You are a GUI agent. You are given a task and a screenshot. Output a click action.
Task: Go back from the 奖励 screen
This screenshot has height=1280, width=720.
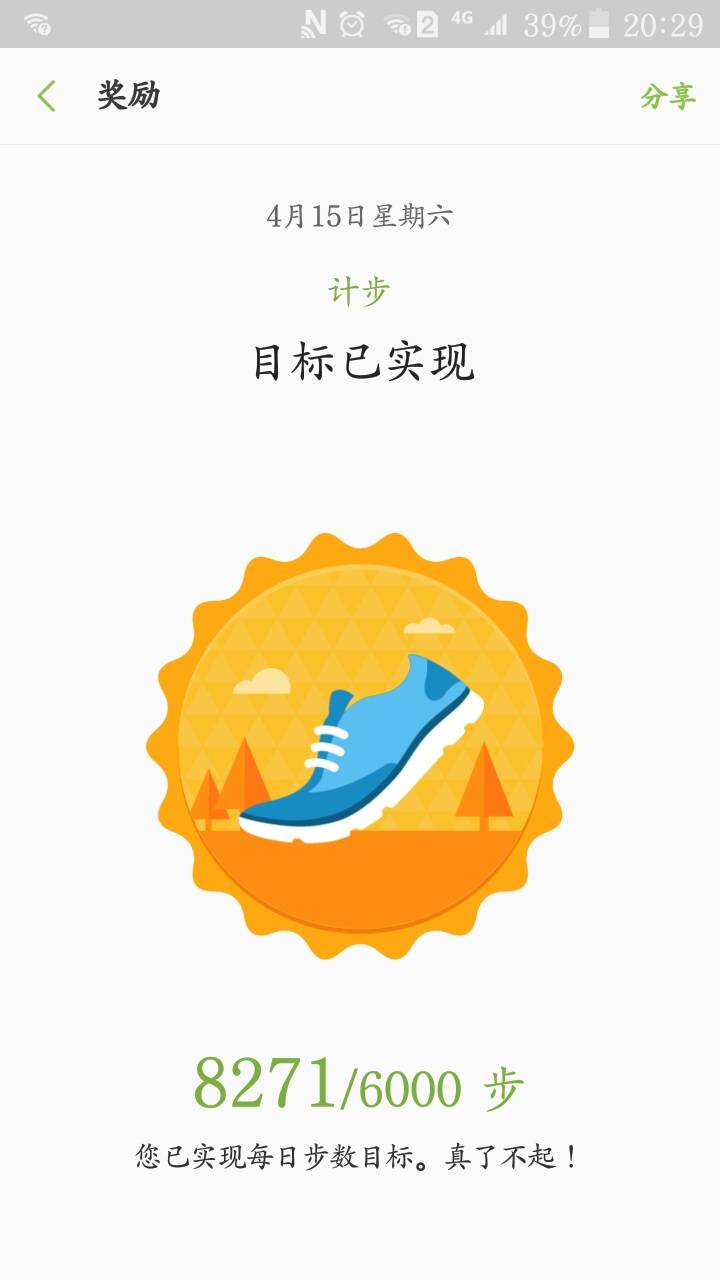tap(46, 97)
